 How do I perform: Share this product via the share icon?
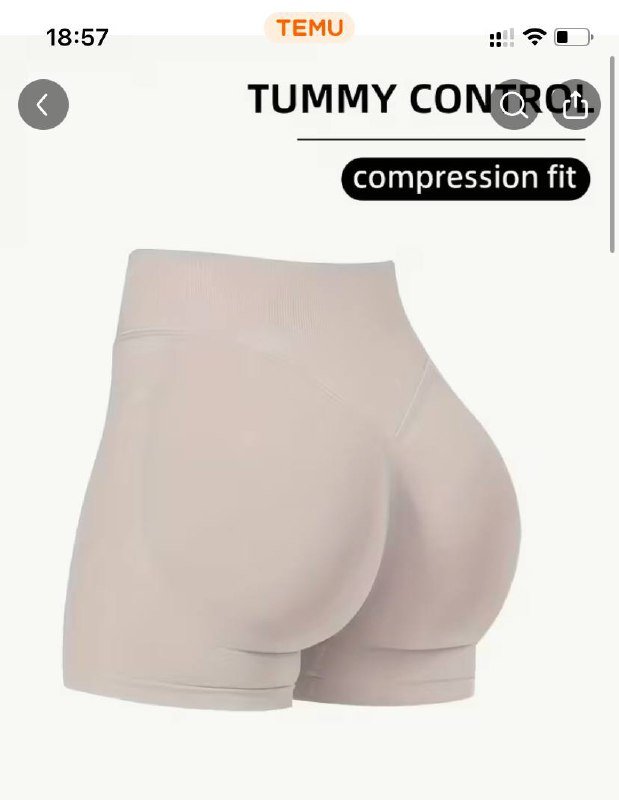[576, 104]
